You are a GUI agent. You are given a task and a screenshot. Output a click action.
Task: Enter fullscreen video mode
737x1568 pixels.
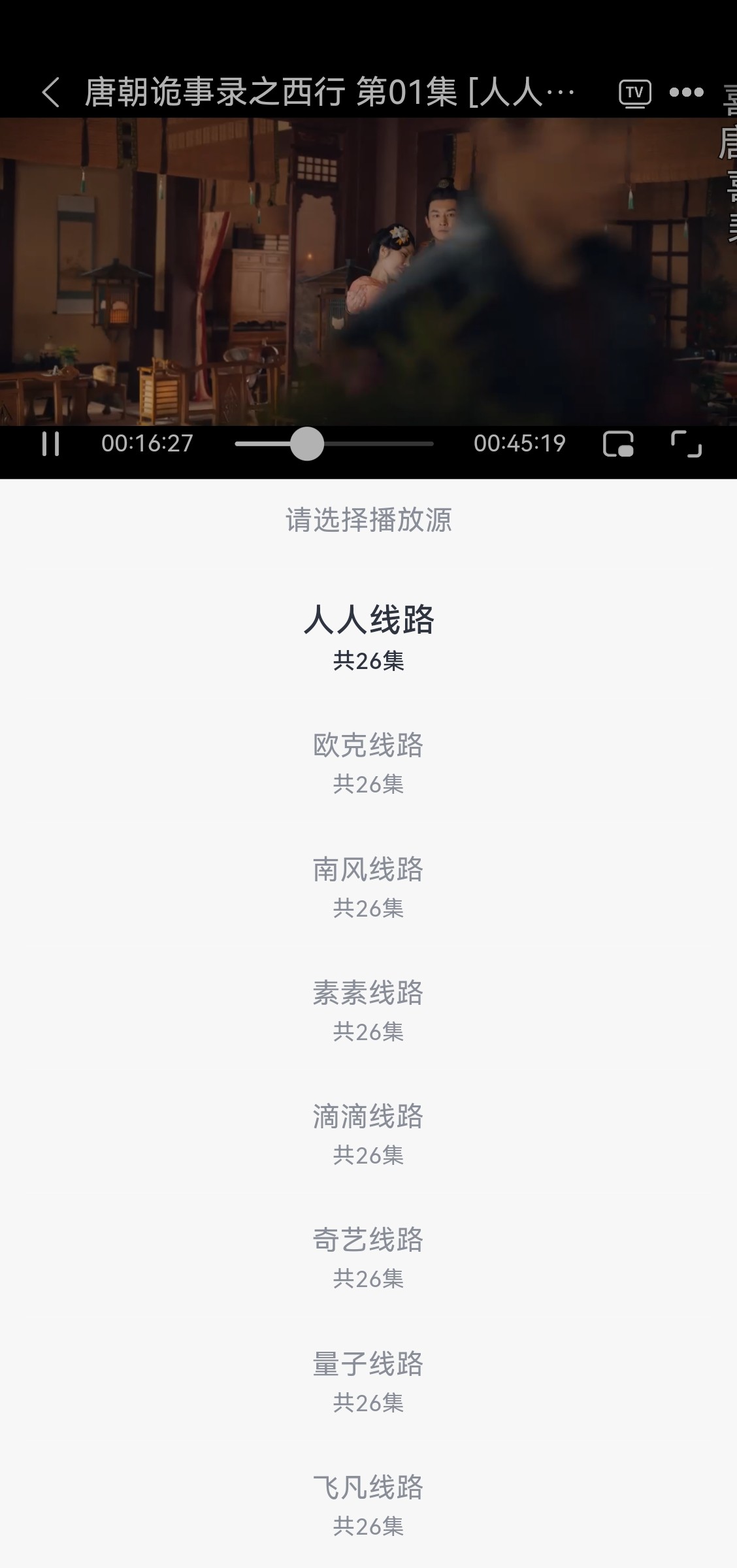(x=686, y=444)
